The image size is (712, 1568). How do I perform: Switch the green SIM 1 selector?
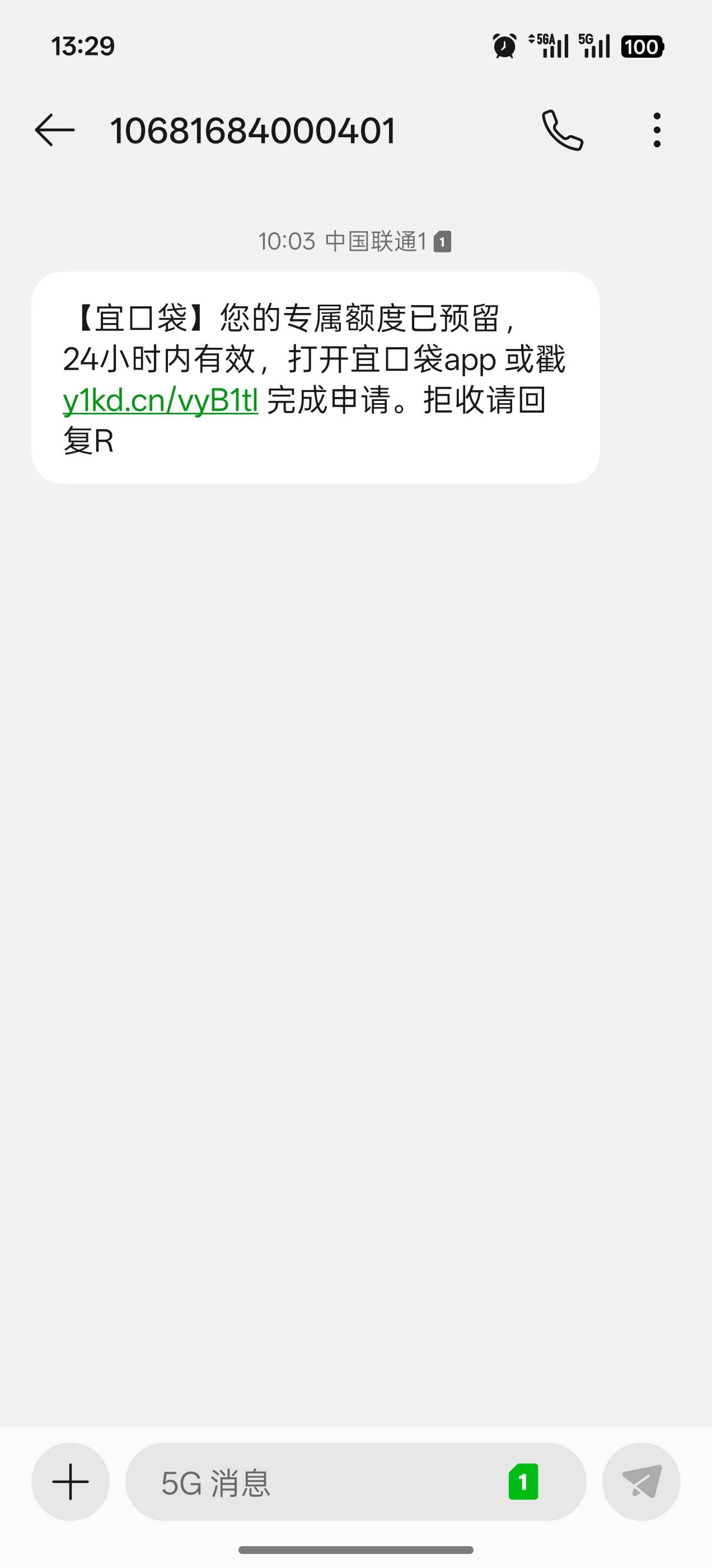pyautogui.click(x=523, y=1482)
